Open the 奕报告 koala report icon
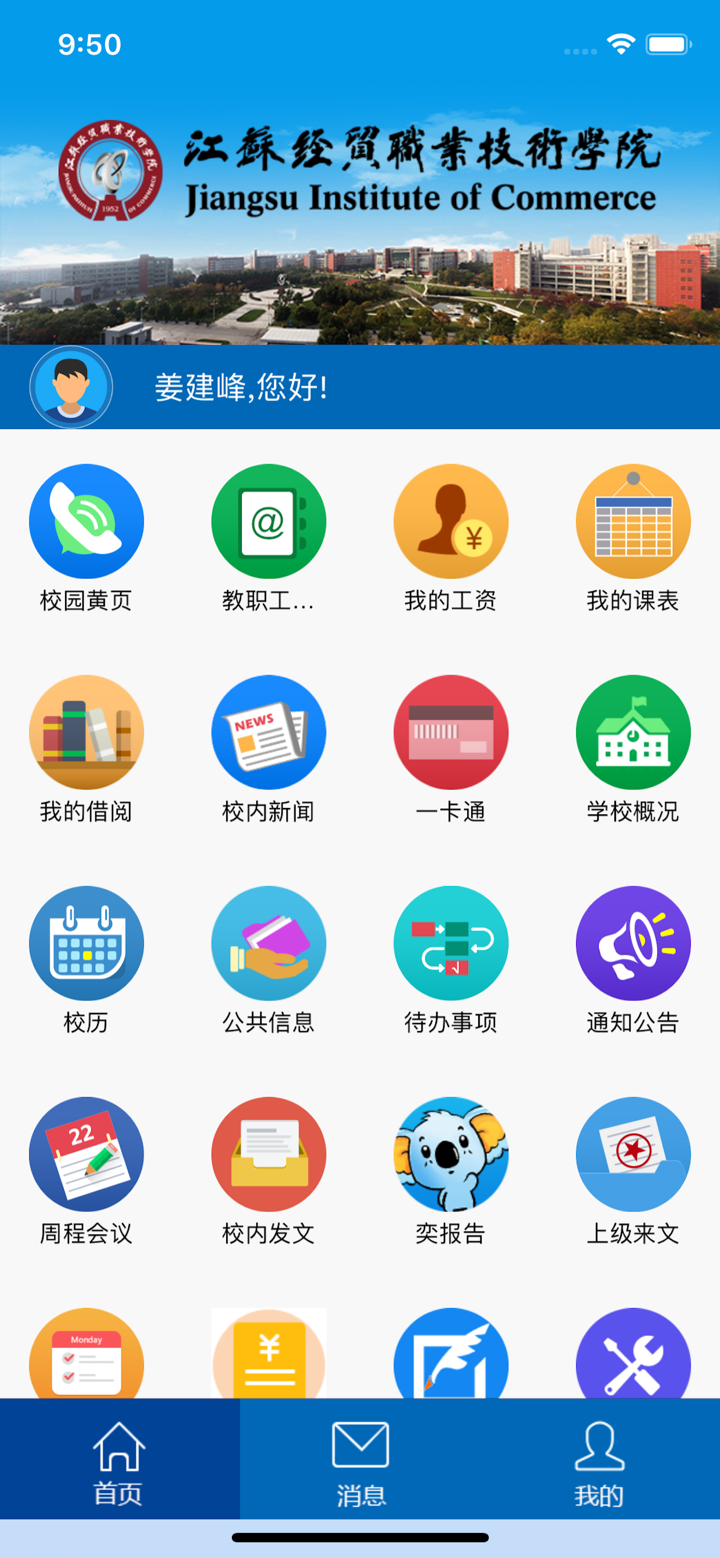Viewport: 720px width, 1558px height. click(x=451, y=1154)
